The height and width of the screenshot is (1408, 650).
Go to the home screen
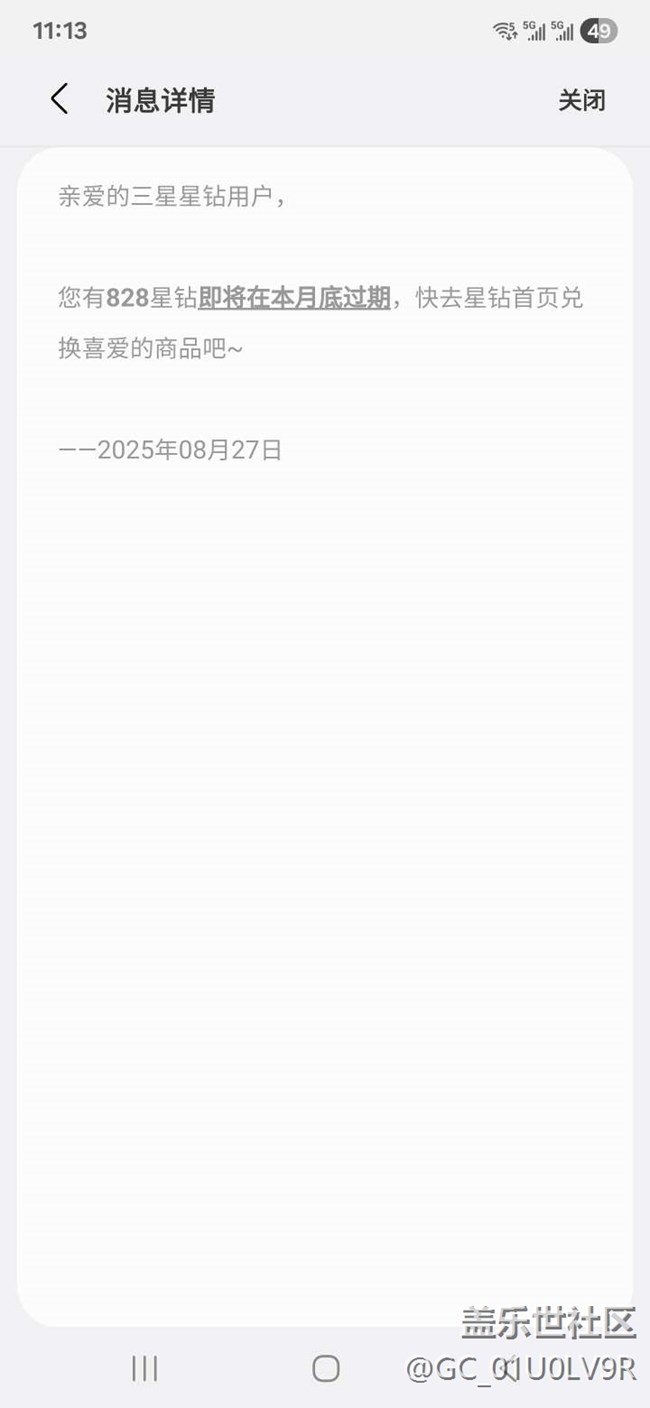click(x=325, y=1369)
